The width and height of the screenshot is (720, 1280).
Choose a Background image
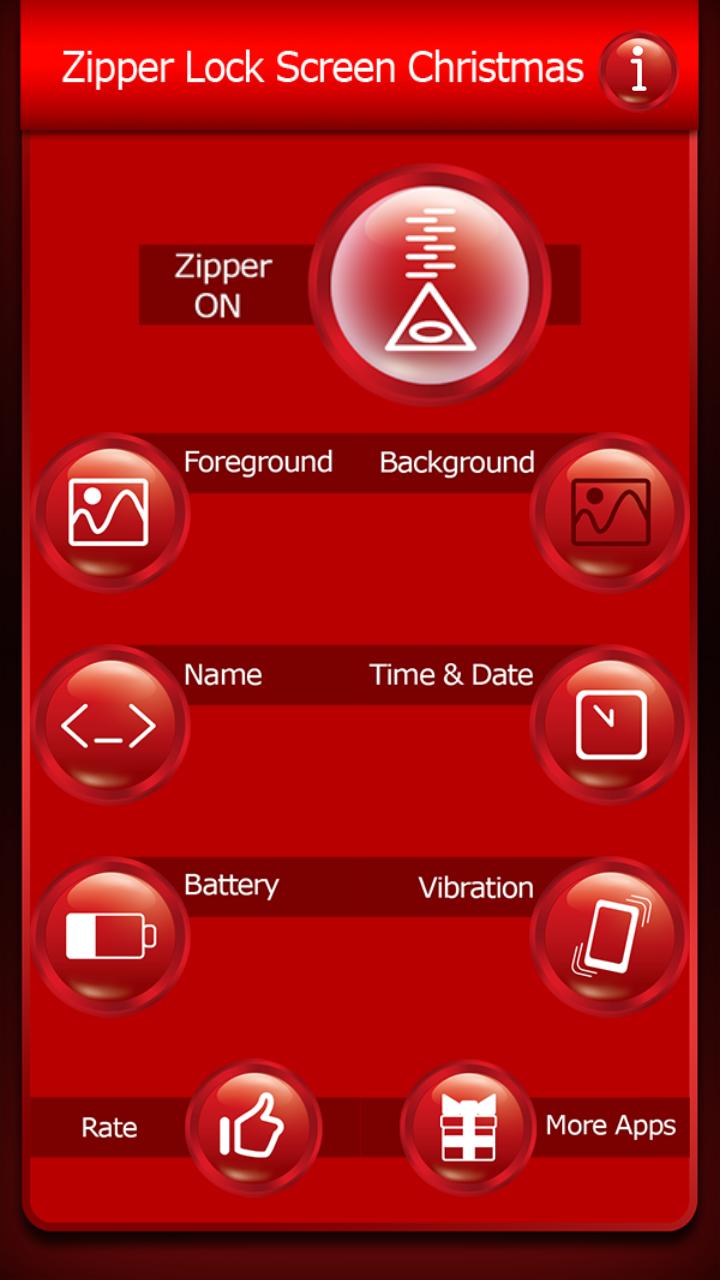pyautogui.click(x=610, y=512)
